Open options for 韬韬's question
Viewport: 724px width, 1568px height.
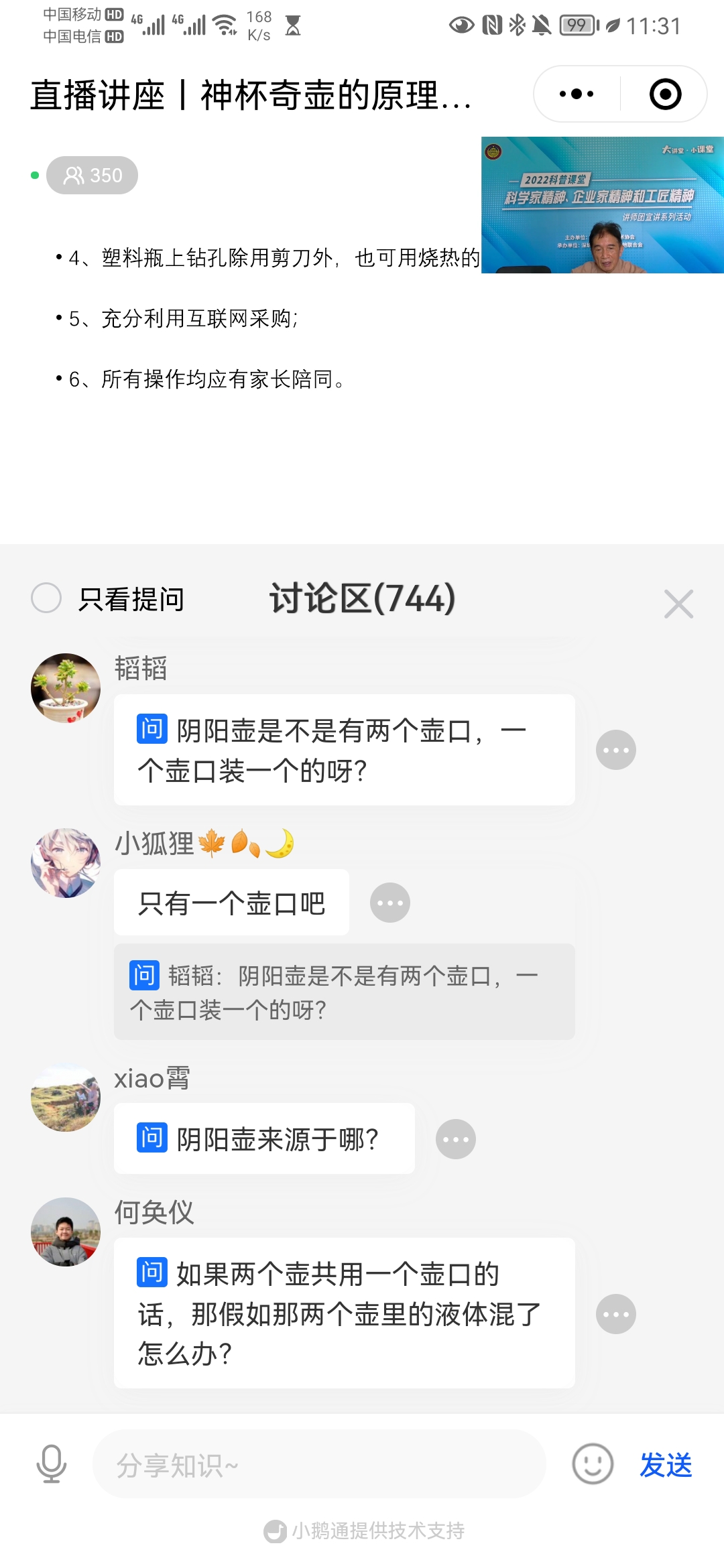[x=615, y=750]
